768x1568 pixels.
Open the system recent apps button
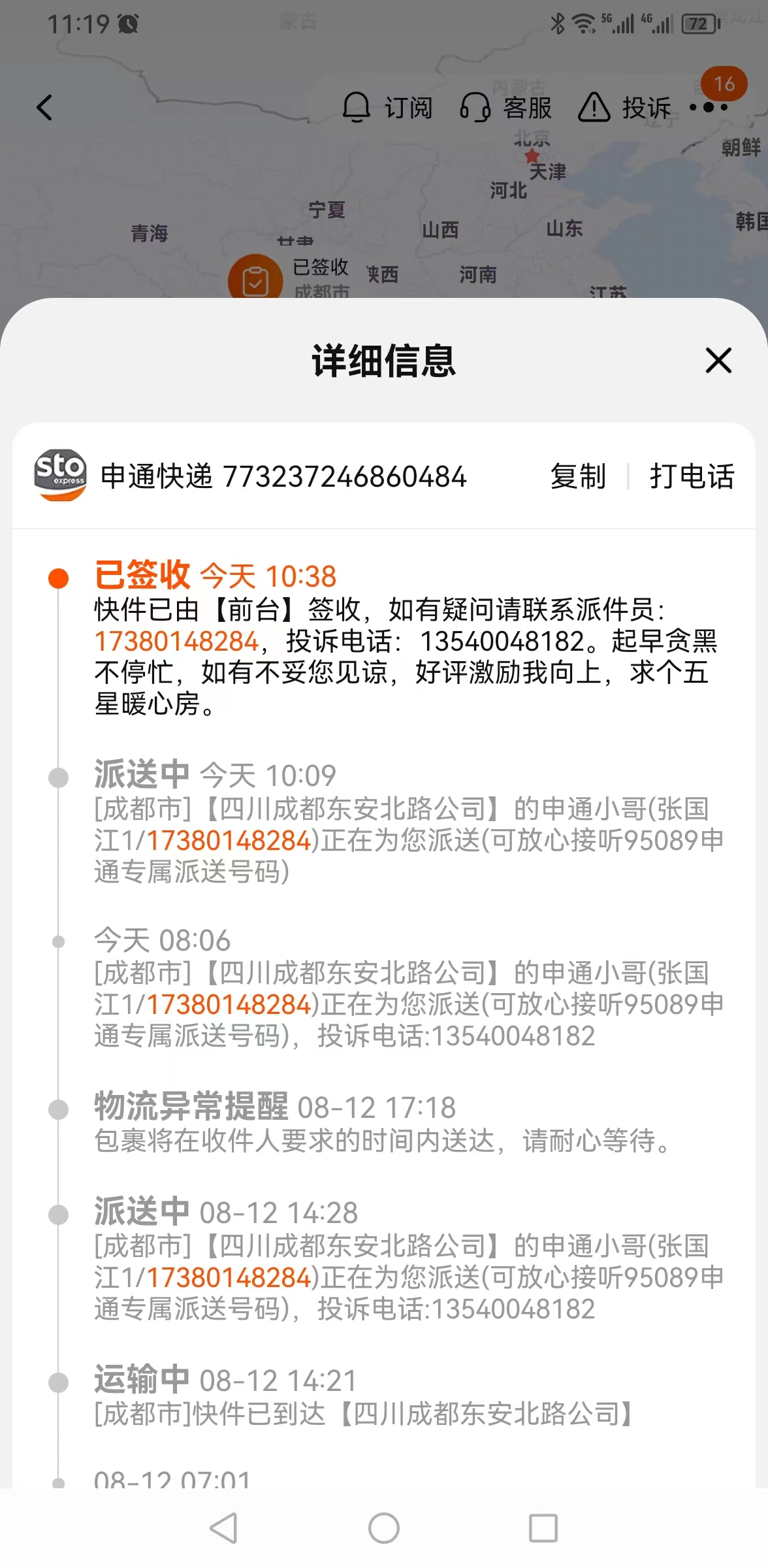click(x=543, y=1528)
